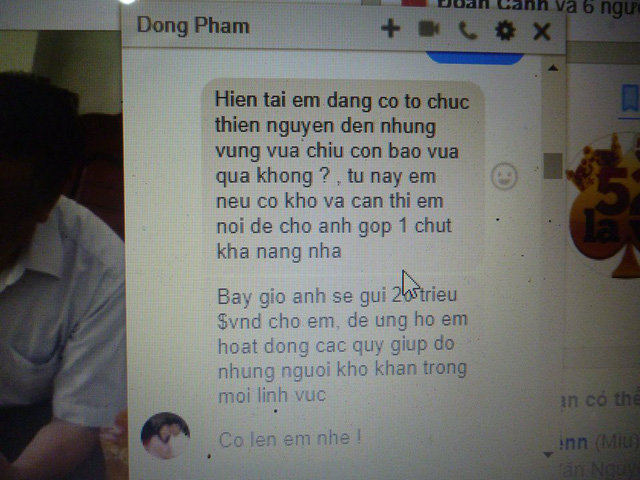Viewport: 640px width, 480px height.
Task: Open Dong Pham's profile from the header name
Action: (192, 25)
